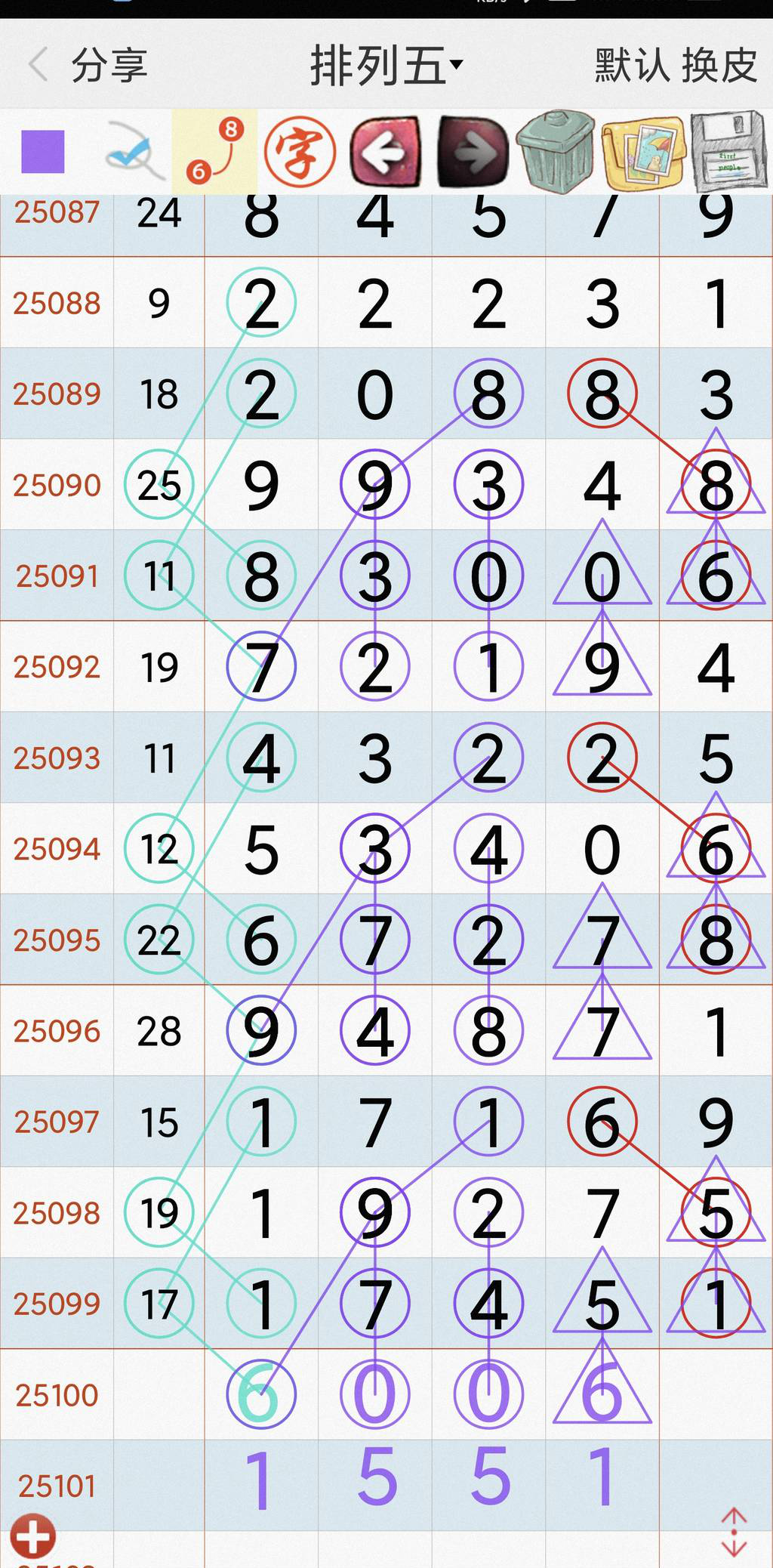Select the 字 text tool
The width and height of the screenshot is (773, 1568).
point(300,152)
